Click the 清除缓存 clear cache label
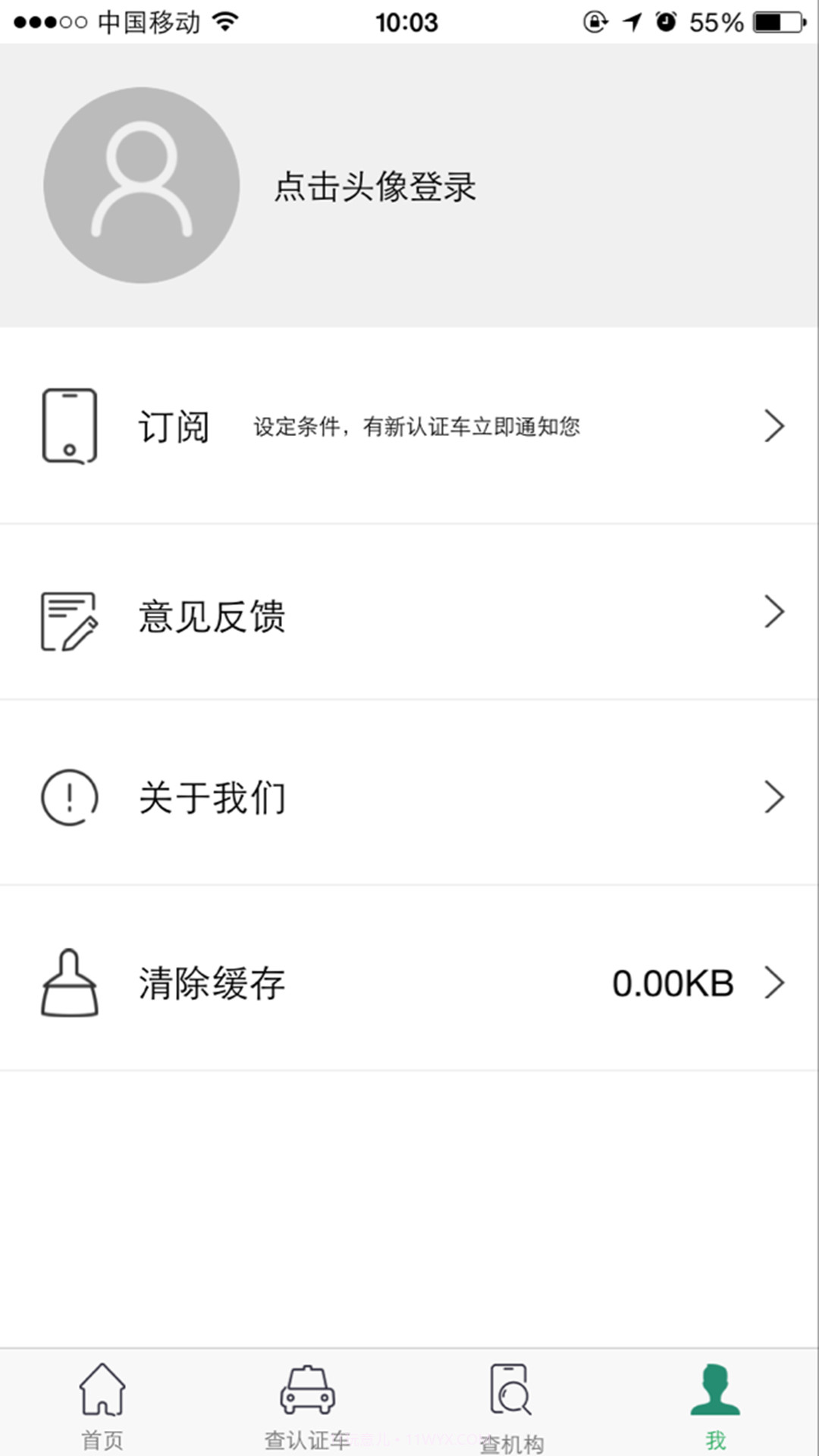 [210, 984]
